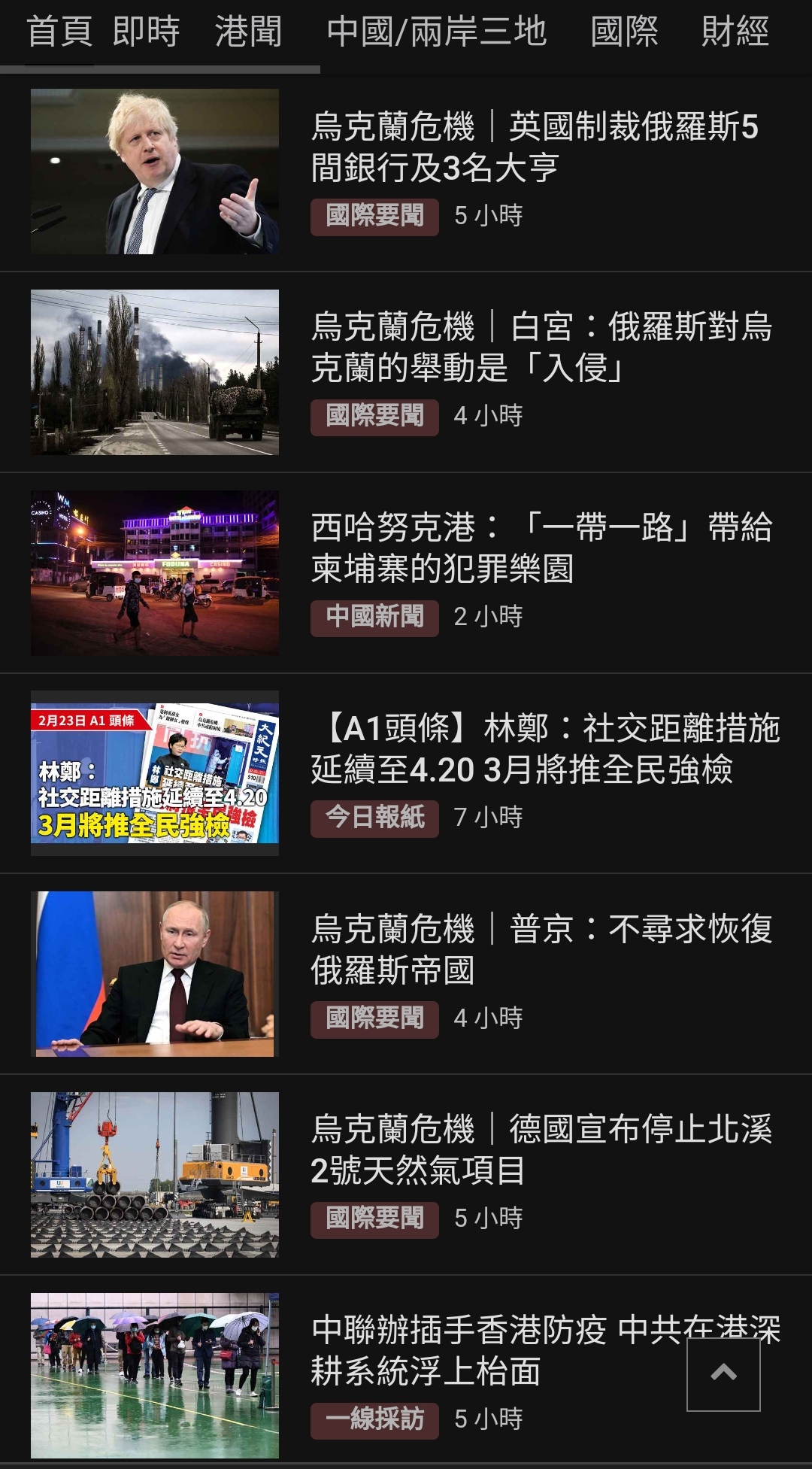This screenshot has height=1469, width=812.
Task: Open the 首頁 tab
Action: coord(59,32)
